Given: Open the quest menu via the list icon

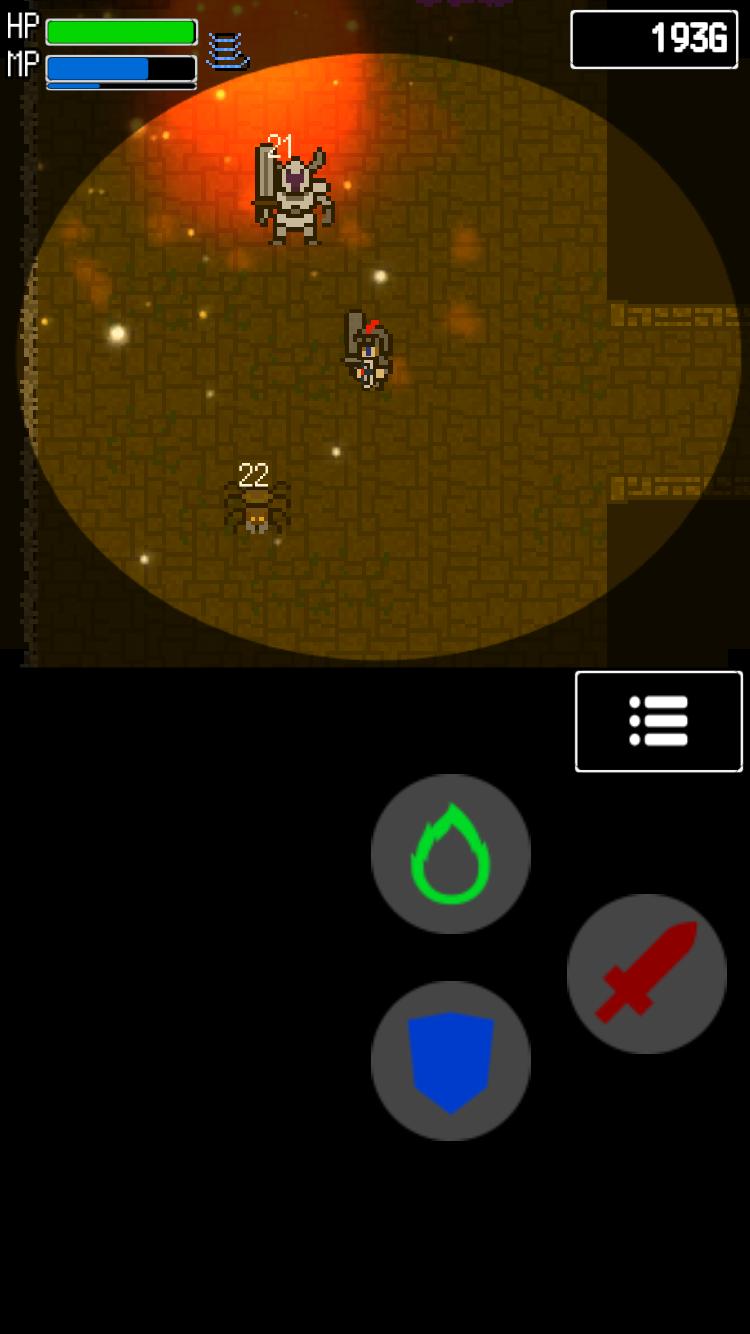Looking at the screenshot, I should (x=658, y=721).
